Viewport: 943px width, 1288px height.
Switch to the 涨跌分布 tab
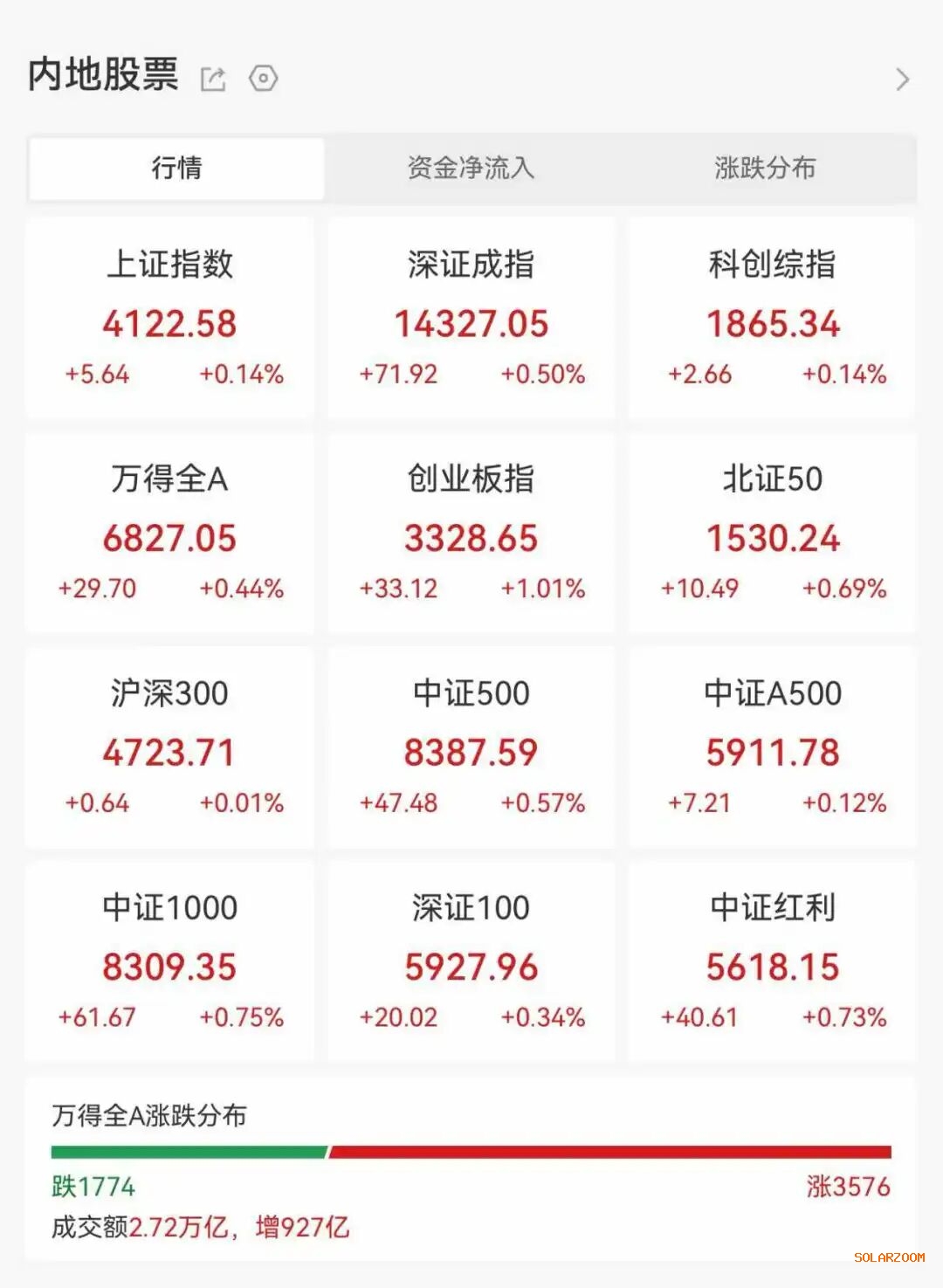(x=765, y=168)
